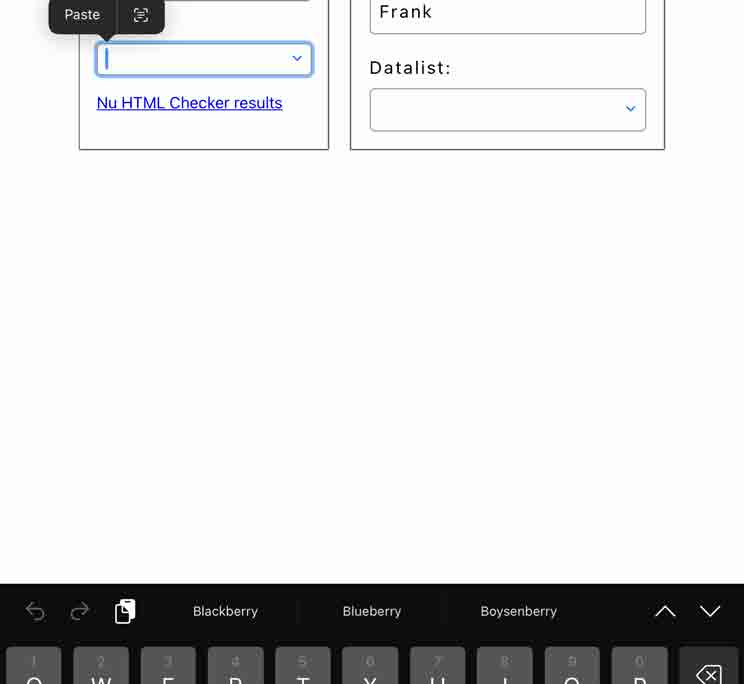The height and width of the screenshot is (684, 744).
Task: Tap the clipboard paste icon on keyboard
Action: [125, 611]
